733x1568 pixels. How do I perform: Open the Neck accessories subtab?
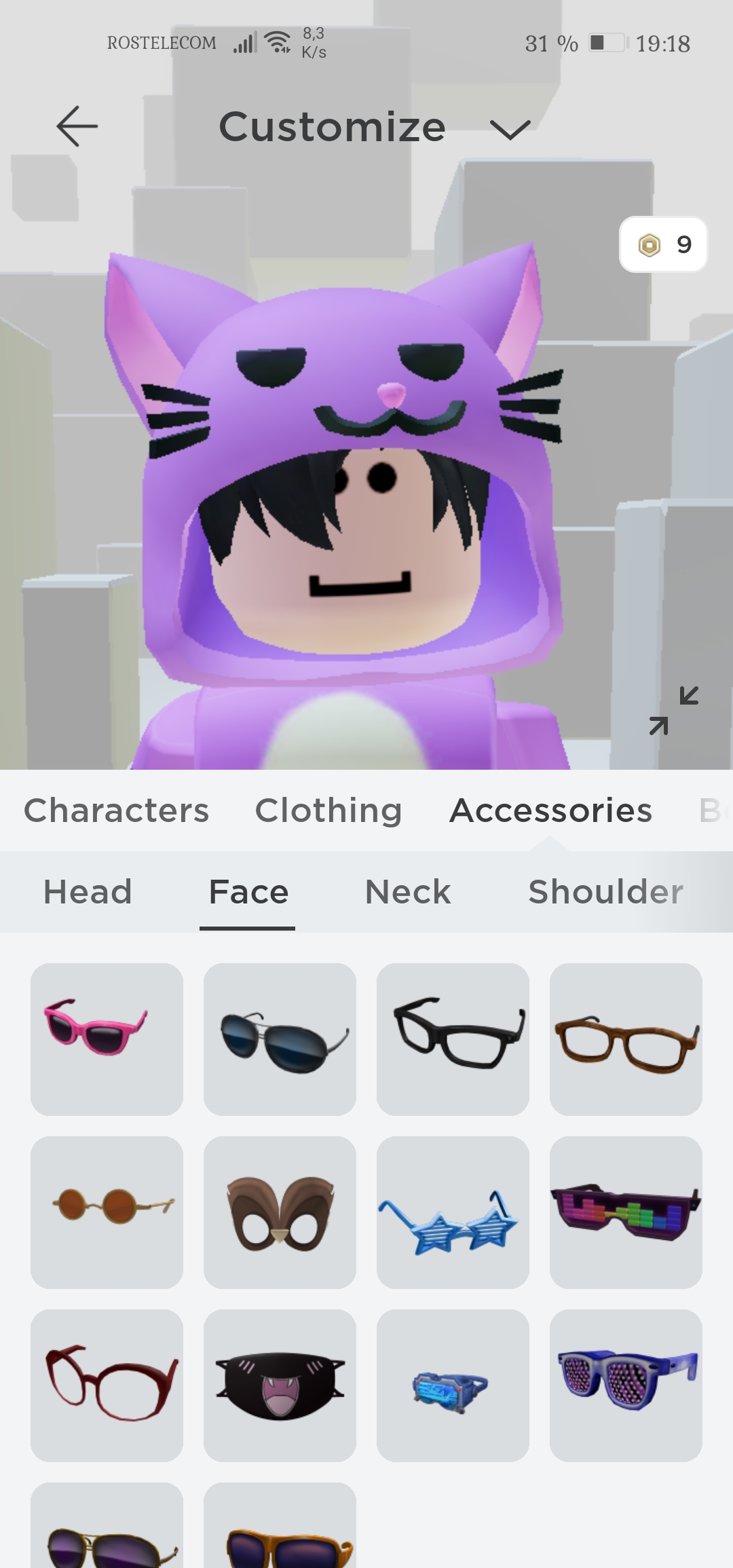point(408,892)
